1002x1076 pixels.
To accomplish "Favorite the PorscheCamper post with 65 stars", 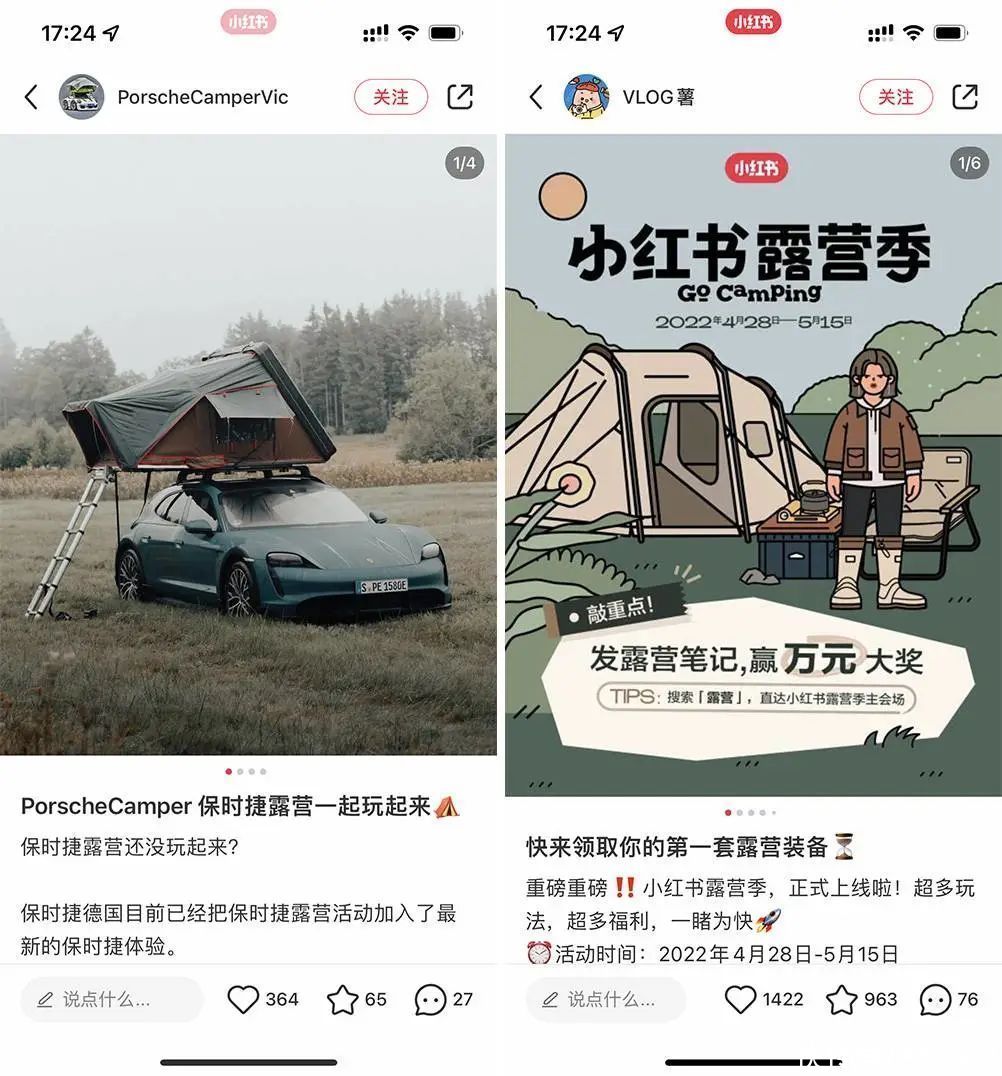I will coord(343,999).
